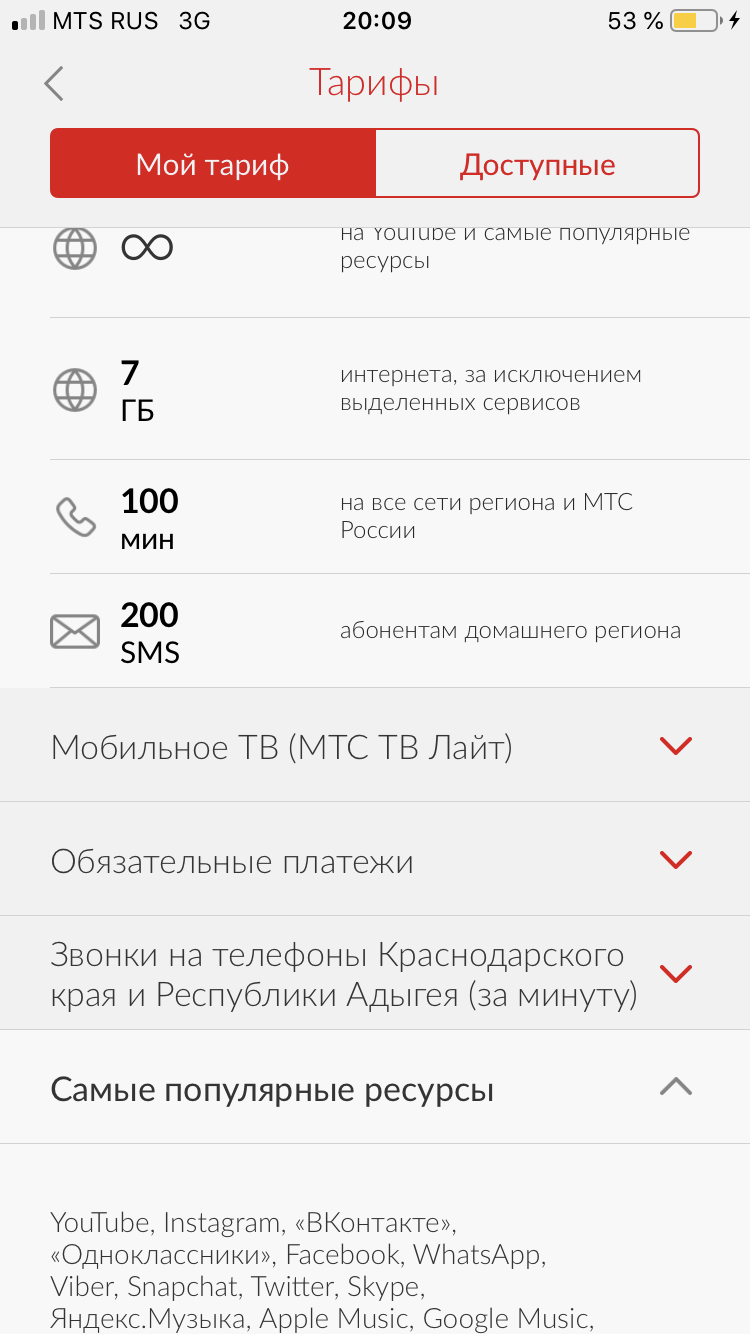Tap the 200 SMS allowance entry

click(x=375, y=630)
